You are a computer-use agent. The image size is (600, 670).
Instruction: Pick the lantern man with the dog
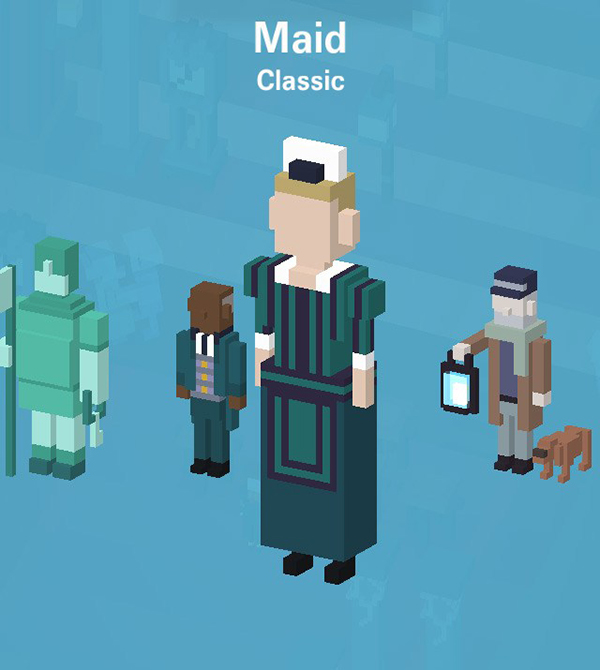(x=512, y=370)
